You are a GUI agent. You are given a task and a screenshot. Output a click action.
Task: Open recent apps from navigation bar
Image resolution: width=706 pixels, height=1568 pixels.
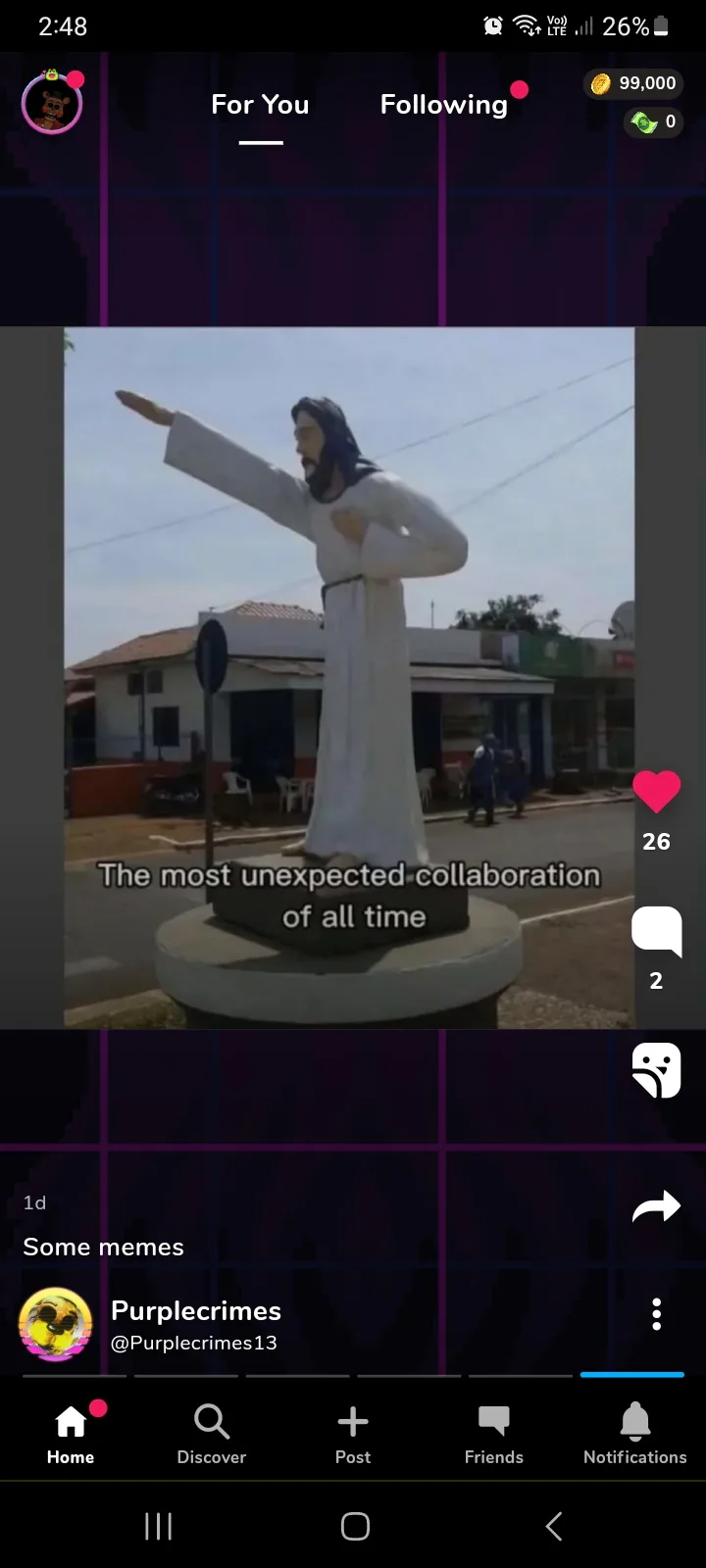coord(158,1526)
